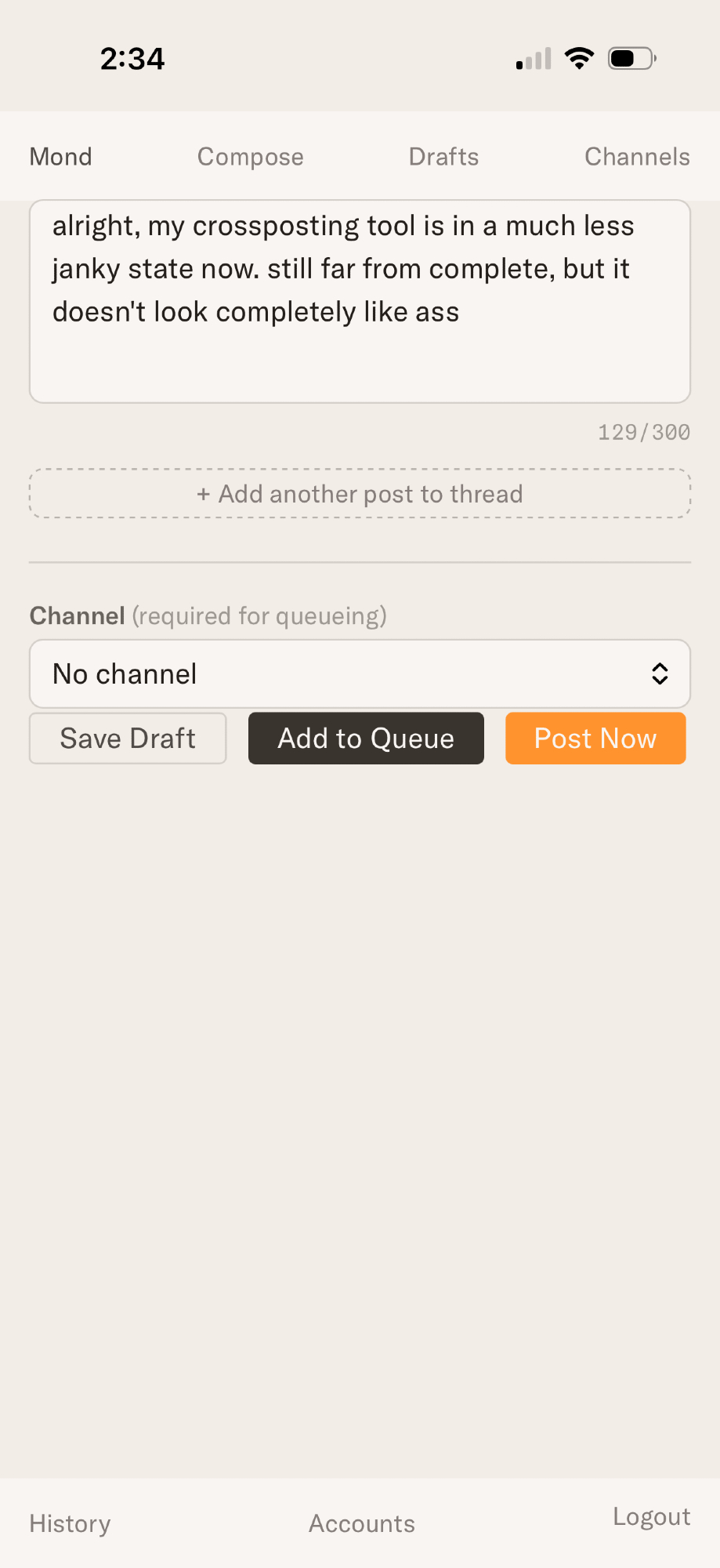Save the post as a draft
Viewport: 720px width, 1568px height.
pyautogui.click(x=128, y=739)
